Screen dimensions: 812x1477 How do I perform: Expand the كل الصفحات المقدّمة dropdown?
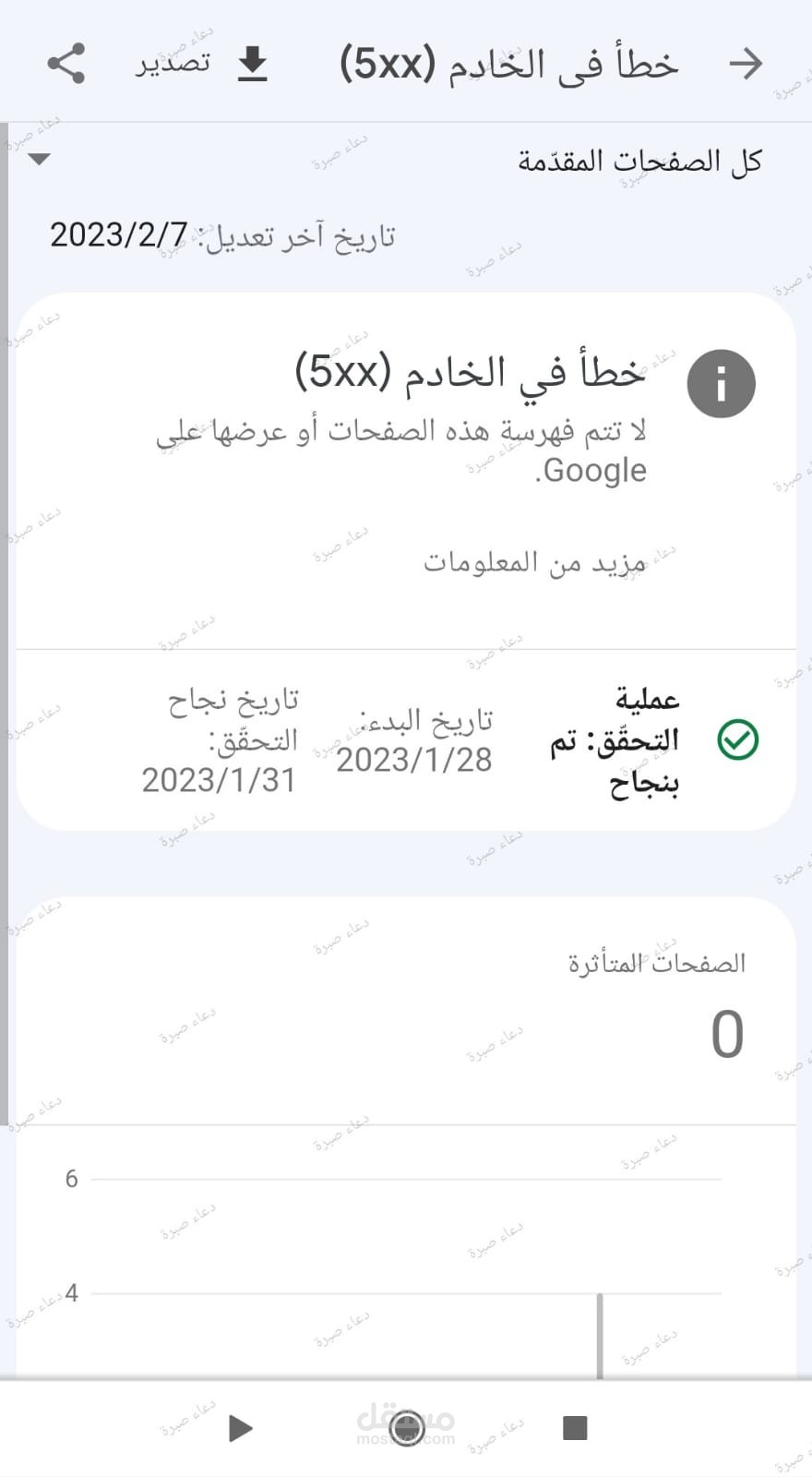tap(400, 161)
